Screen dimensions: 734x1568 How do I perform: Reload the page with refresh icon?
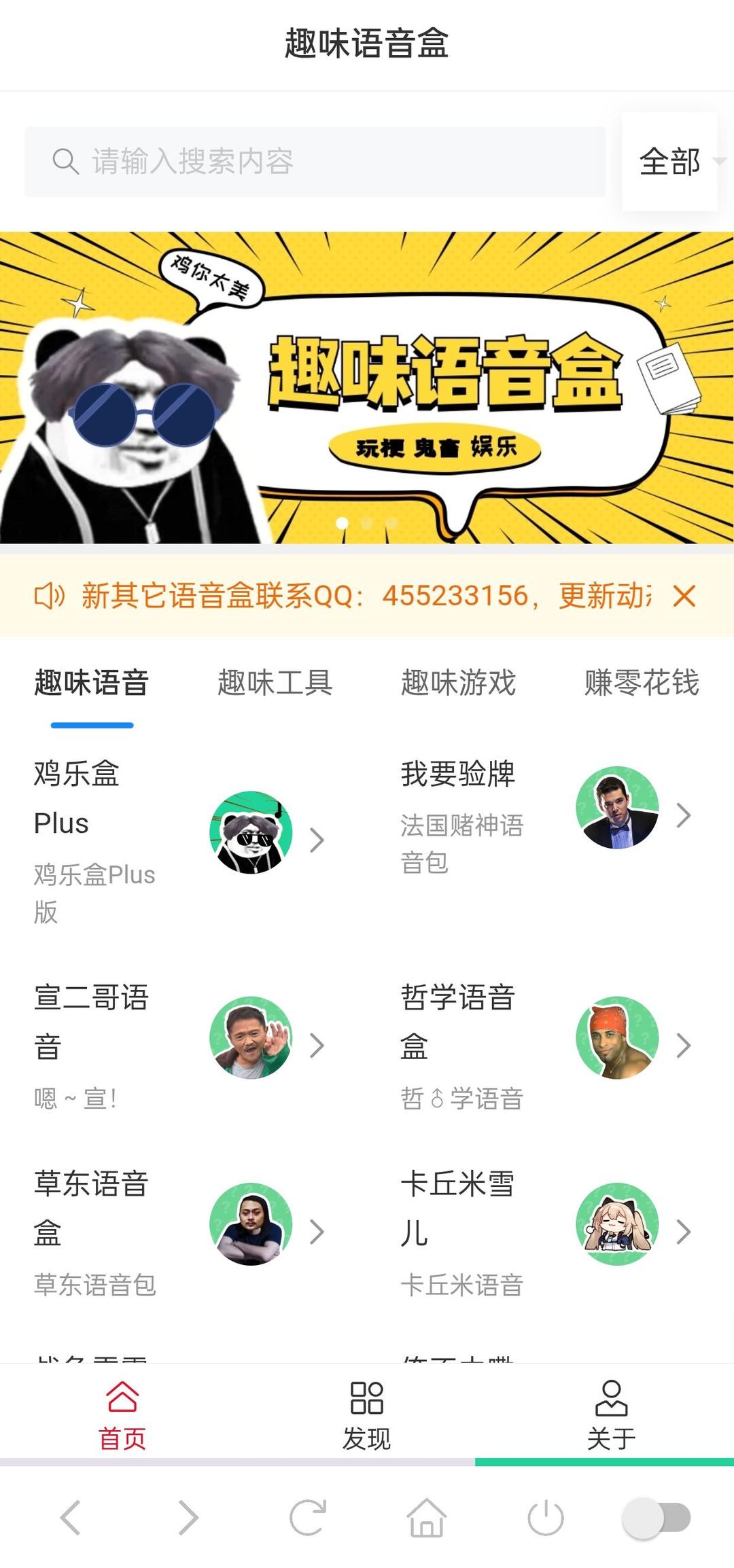[x=308, y=1518]
